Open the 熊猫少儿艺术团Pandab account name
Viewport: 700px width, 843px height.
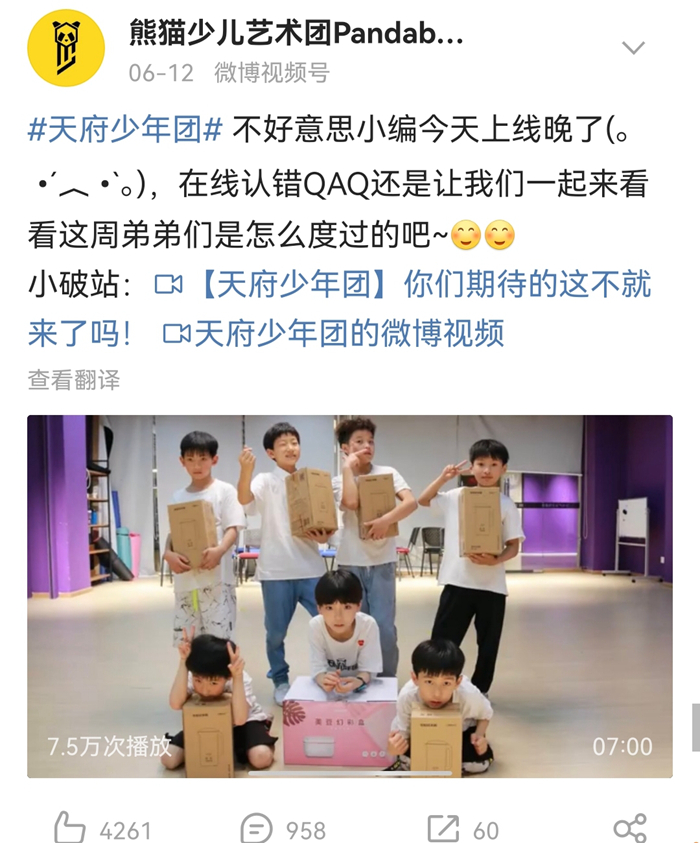(x=296, y=34)
